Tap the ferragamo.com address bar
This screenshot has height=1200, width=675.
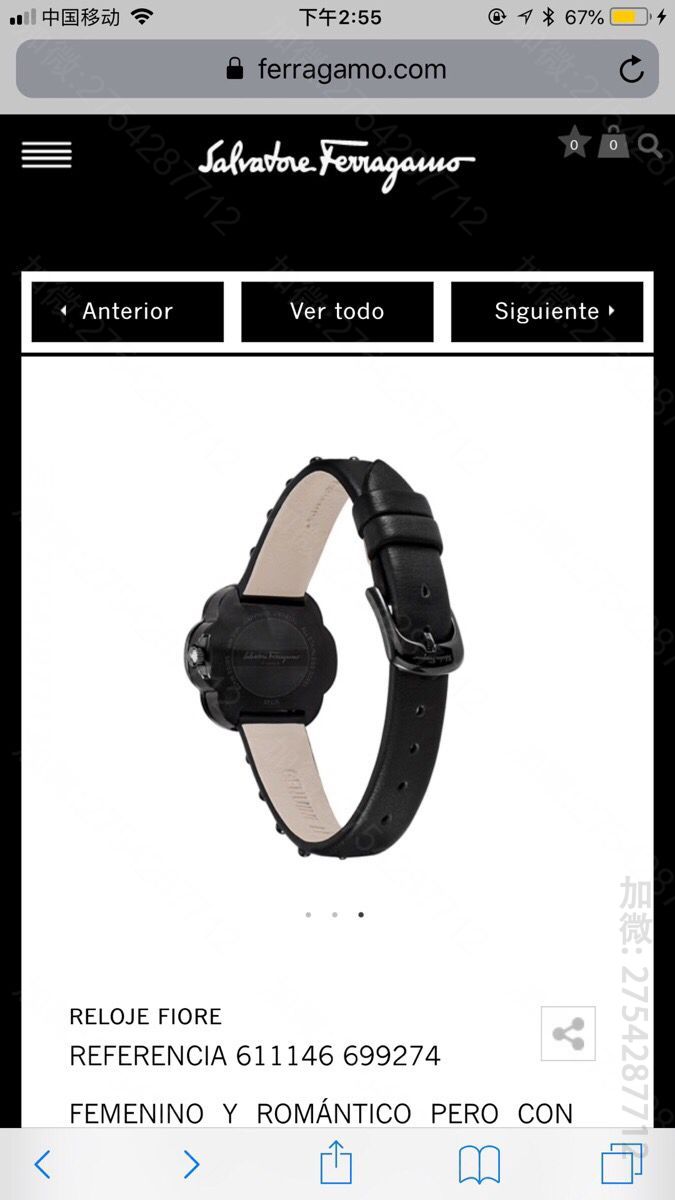click(x=337, y=69)
